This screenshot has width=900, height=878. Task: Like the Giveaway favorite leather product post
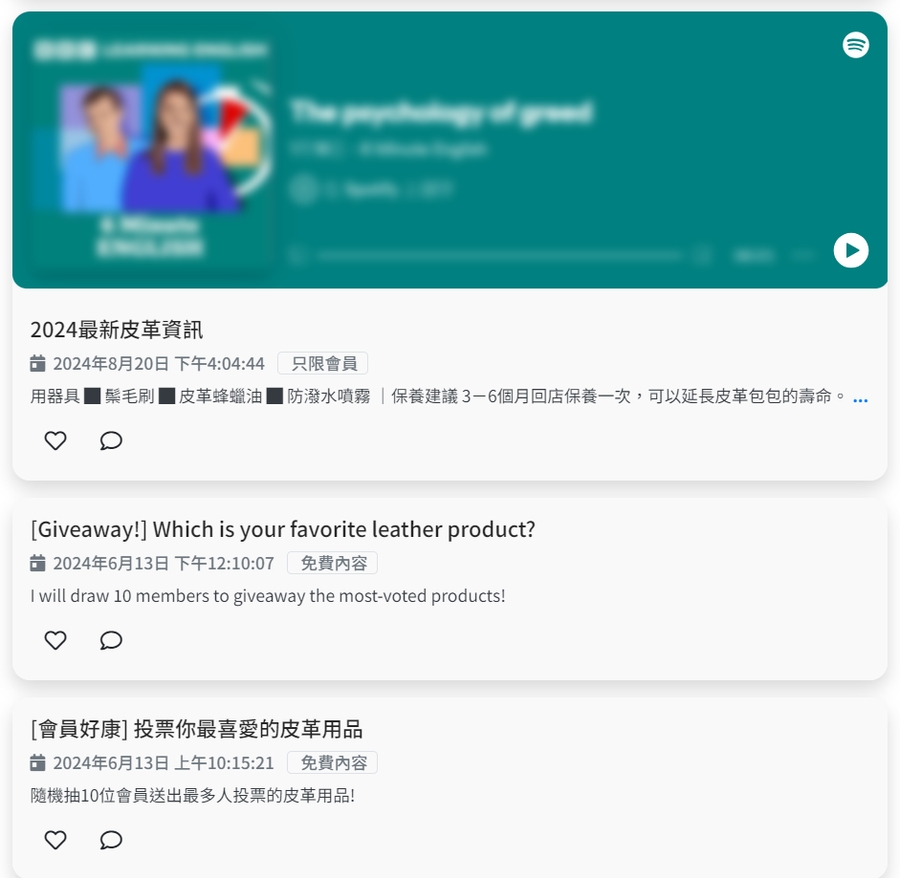55,640
